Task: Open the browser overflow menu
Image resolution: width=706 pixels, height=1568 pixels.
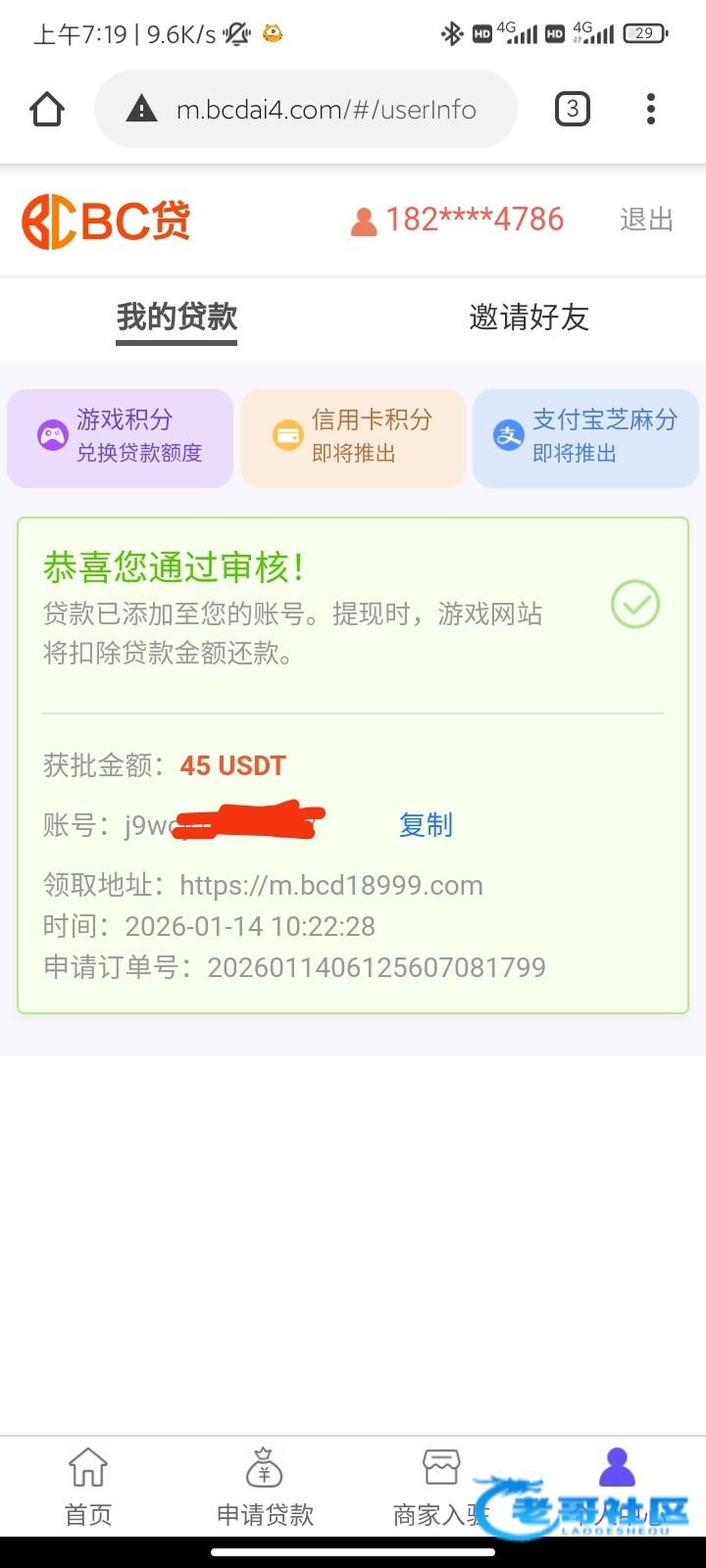Action: point(650,109)
